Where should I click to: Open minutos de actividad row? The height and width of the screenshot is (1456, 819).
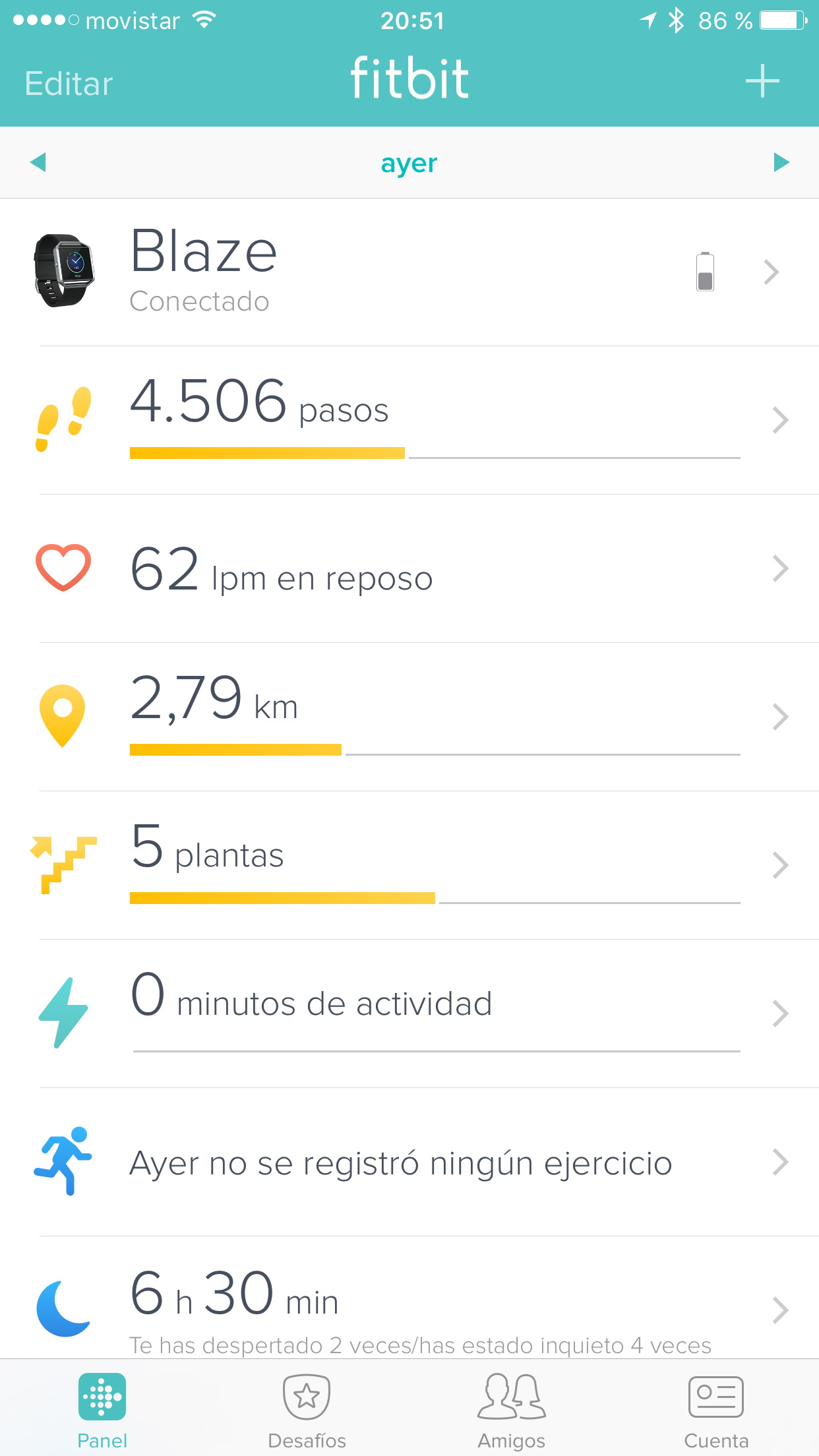(409, 1014)
